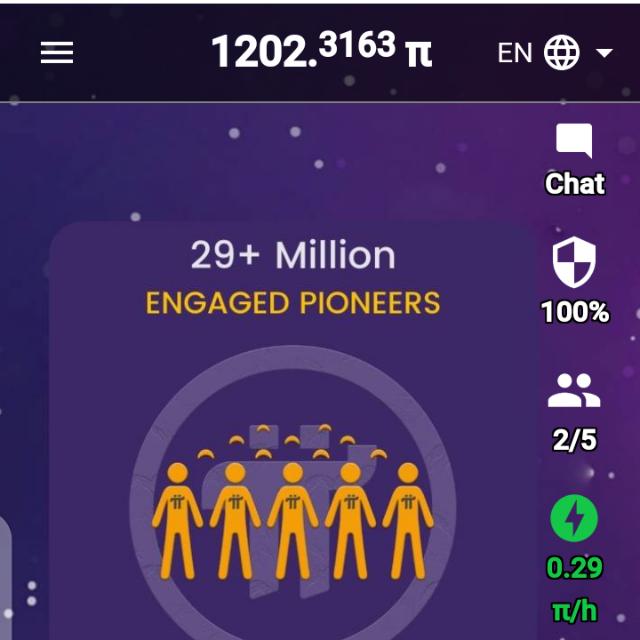Open the 100% security shield
The image size is (640, 640).
tap(574, 282)
